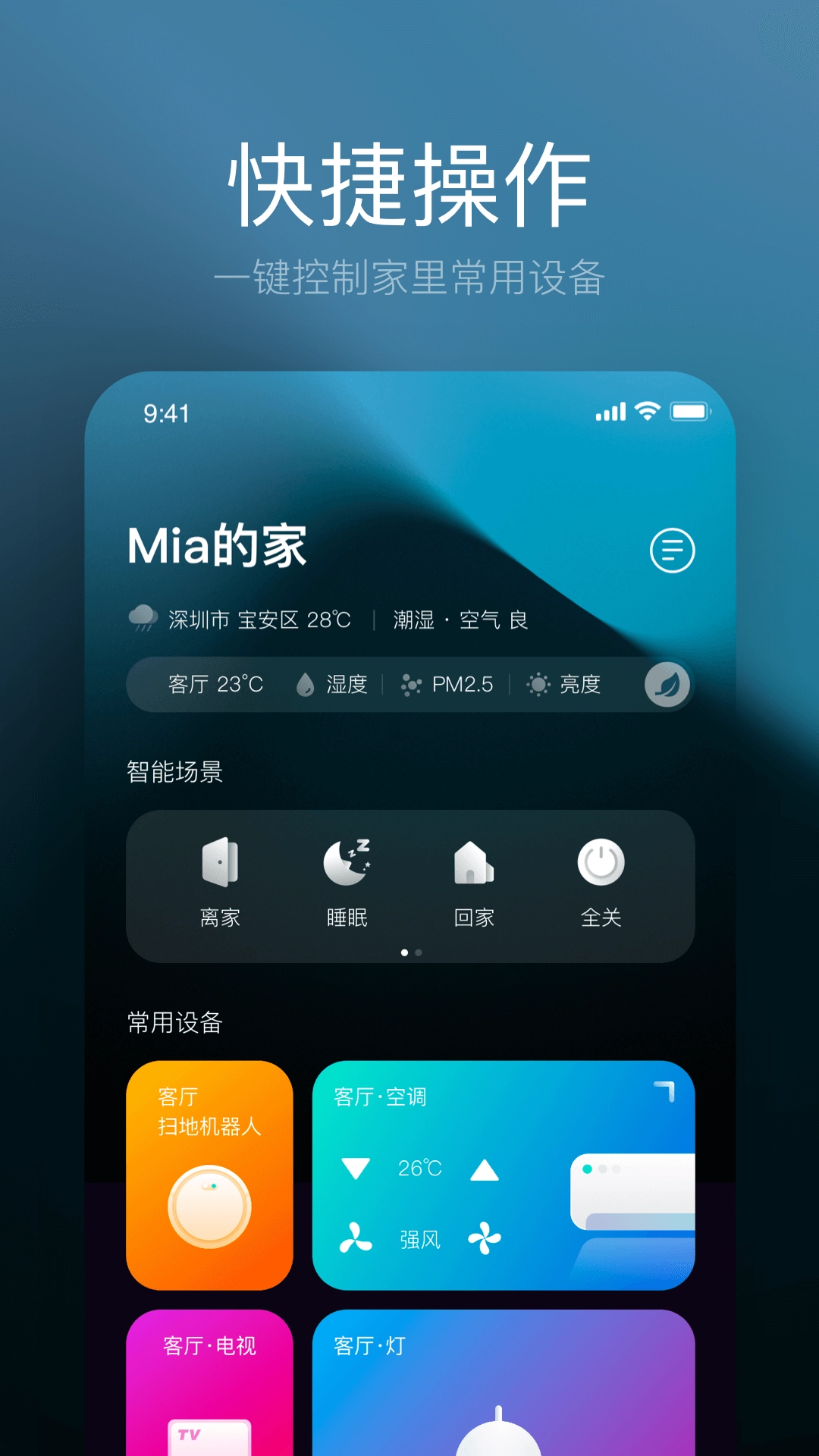
Task: Raise temperature with the up arrow on 空调
Action: coord(483,1171)
